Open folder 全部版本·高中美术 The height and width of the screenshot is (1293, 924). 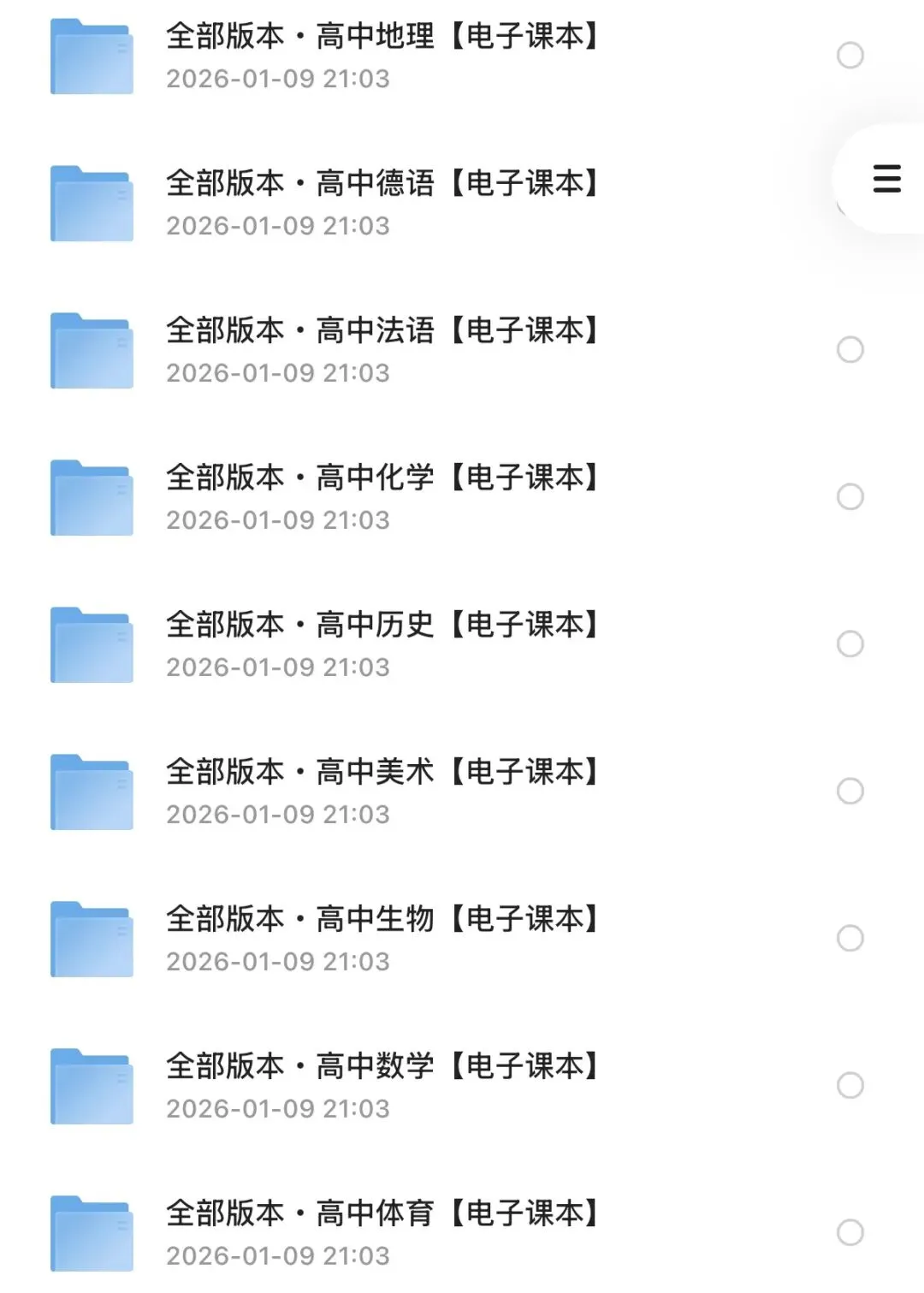pos(382,773)
